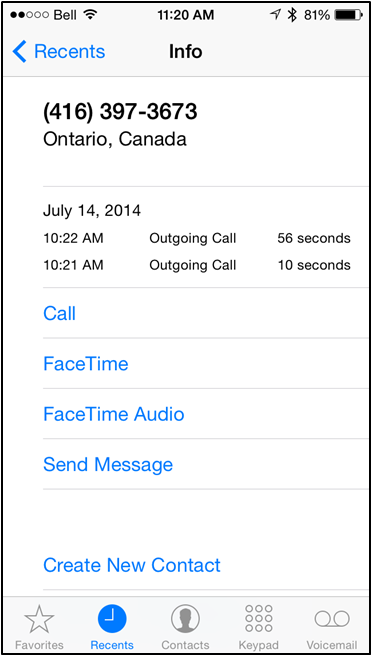Open the Voicemail tab
This screenshot has width=372, height=656.
pyautogui.click(x=332, y=626)
